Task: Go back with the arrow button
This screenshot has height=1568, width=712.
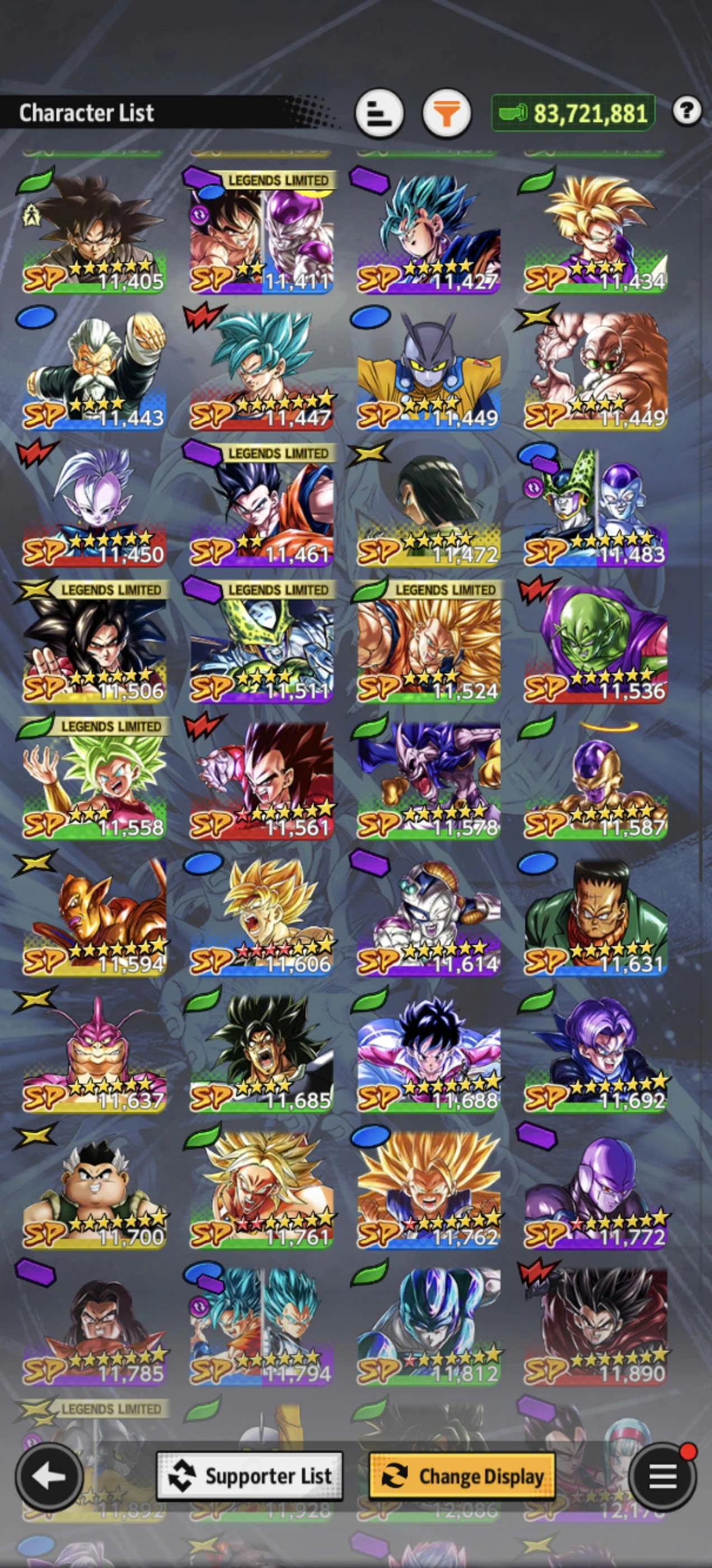Action: tap(49, 1476)
